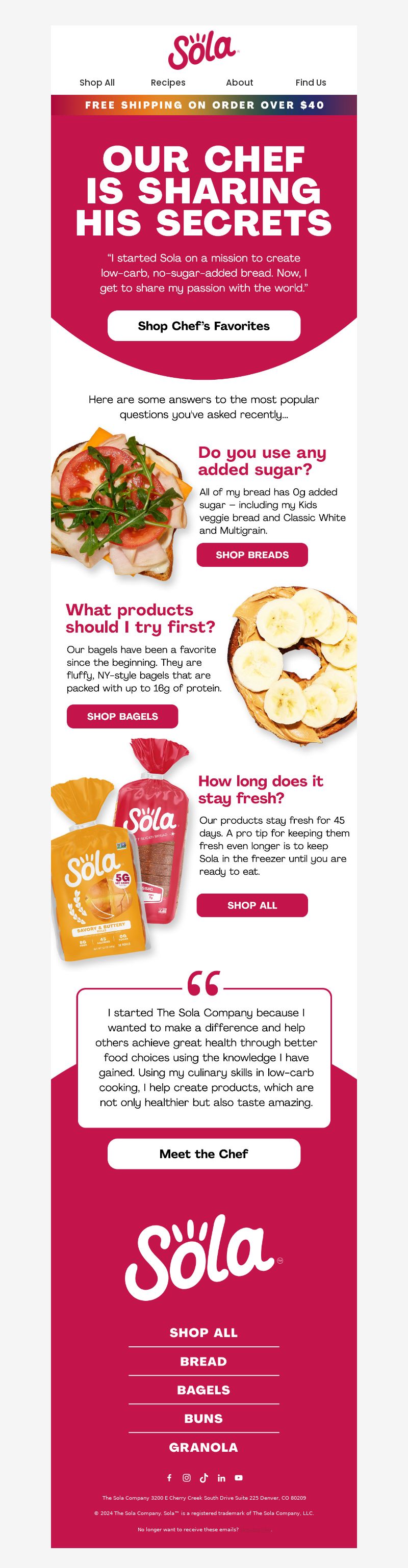Visit Sola's Facebook page

(x=169, y=1477)
